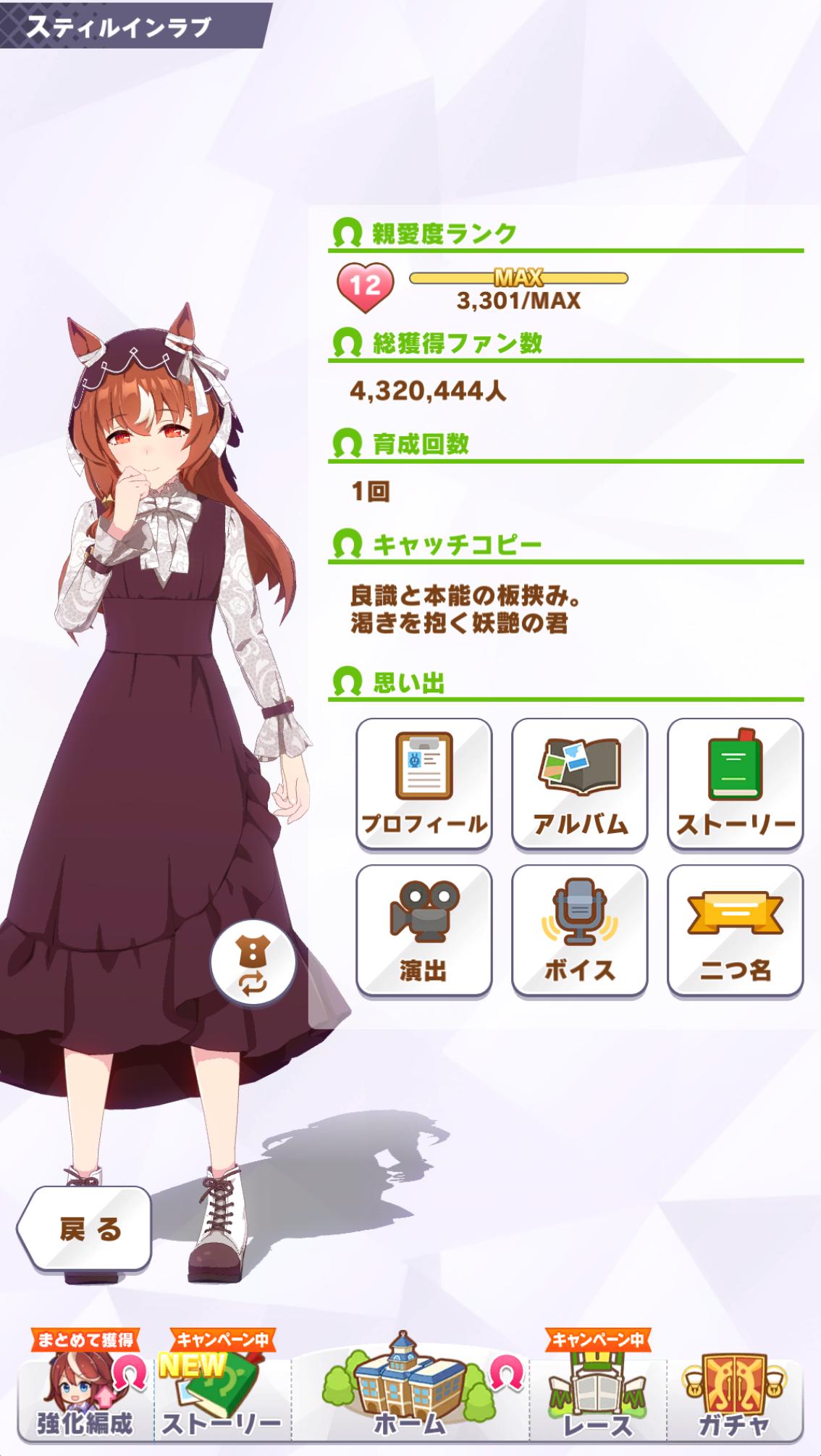Open the 二つ名 titles button
The image size is (821, 1456).
point(735,930)
